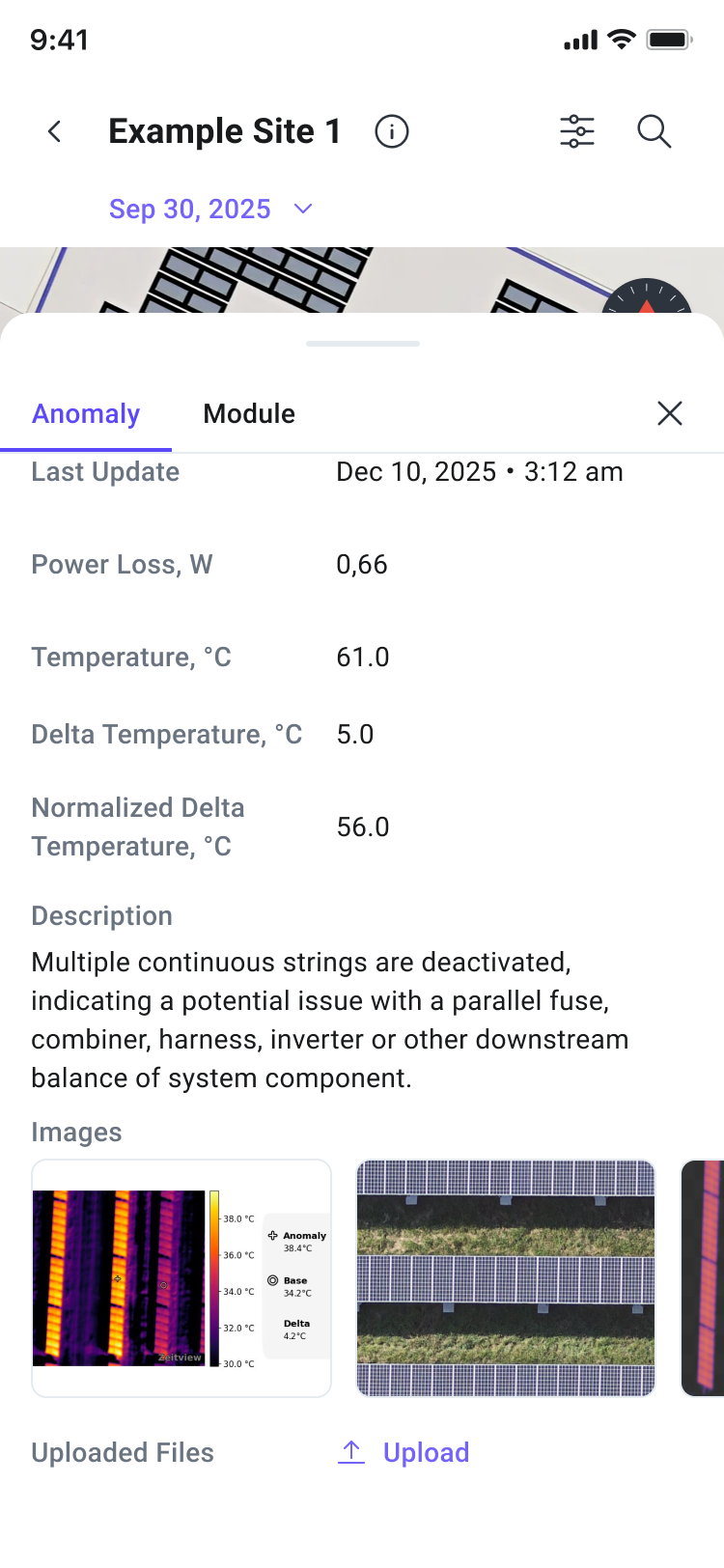Switch to the Module tab
This screenshot has height=1568, width=724.
(249, 414)
